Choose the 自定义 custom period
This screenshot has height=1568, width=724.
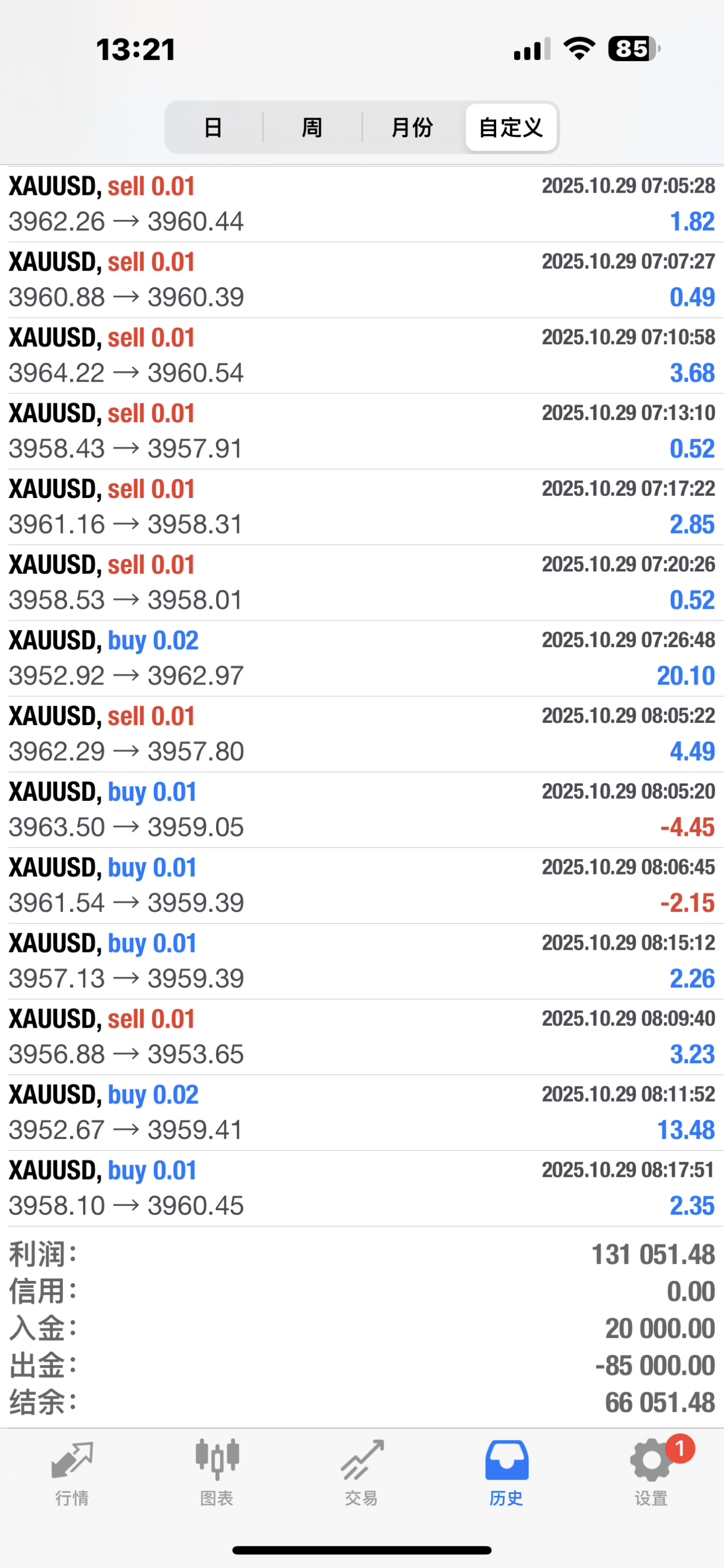point(510,127)
